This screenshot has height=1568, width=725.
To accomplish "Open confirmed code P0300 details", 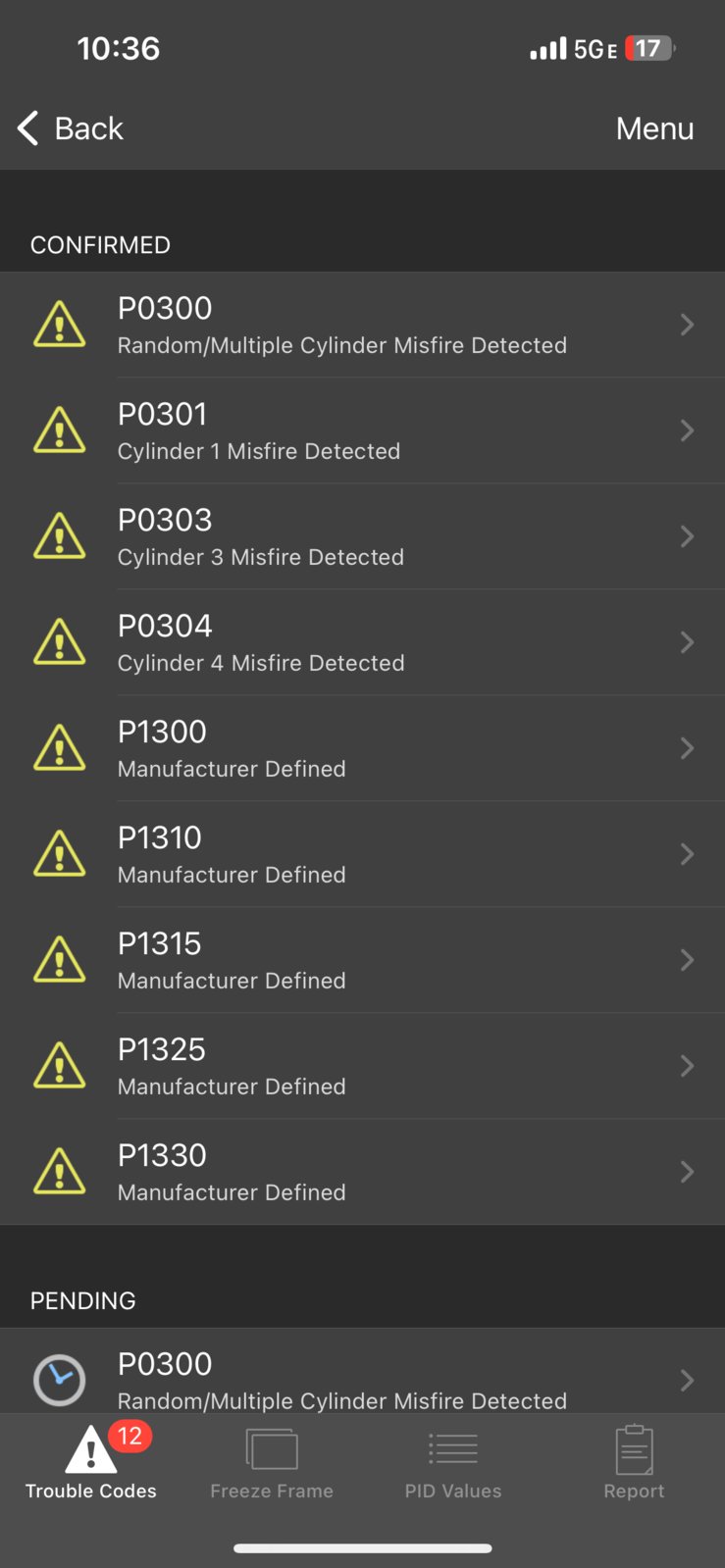I will coord(362,325).
